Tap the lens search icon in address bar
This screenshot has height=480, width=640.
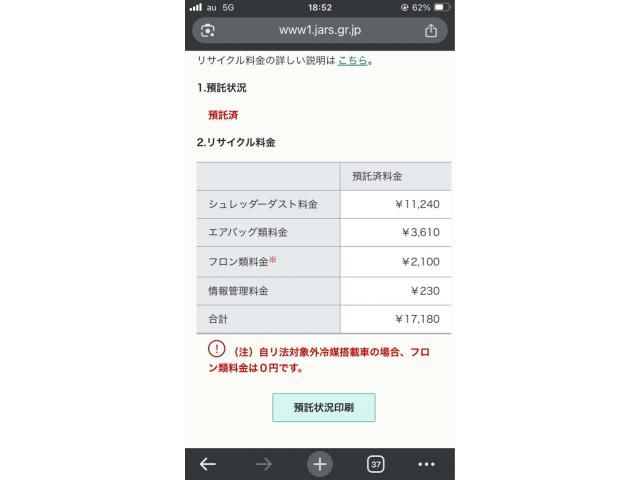pyautogui.click(x=208, y=31)
